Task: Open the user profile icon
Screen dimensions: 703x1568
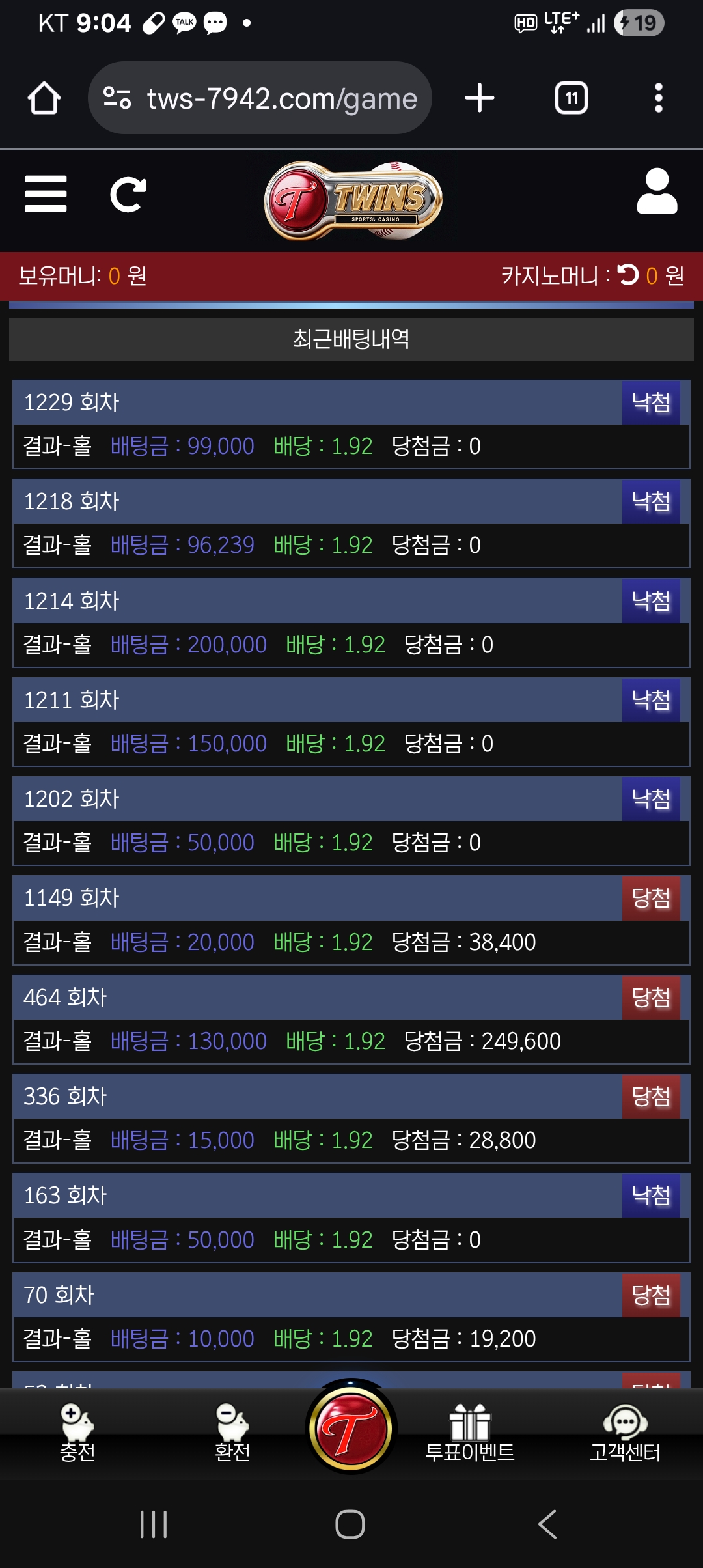Action: (657, 191)
